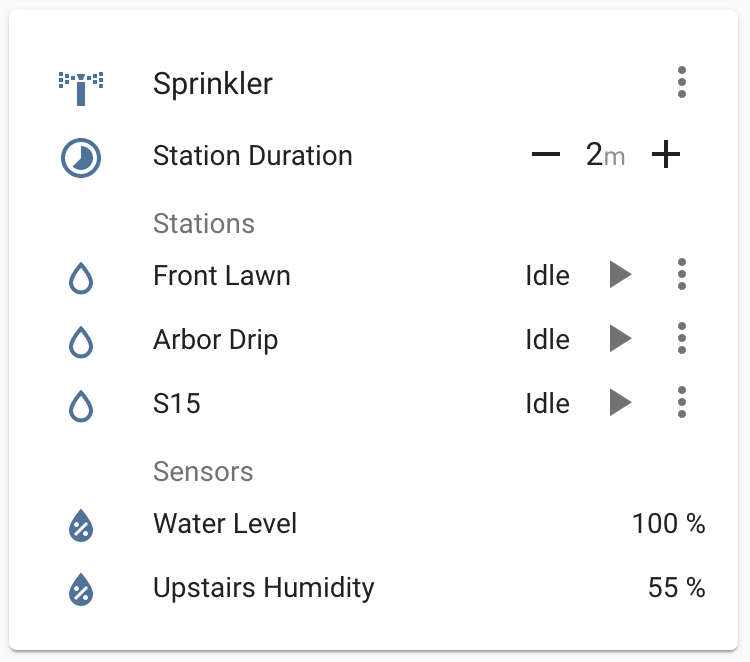Open more options for S15
Screen dimensions: 750x662
681,402
